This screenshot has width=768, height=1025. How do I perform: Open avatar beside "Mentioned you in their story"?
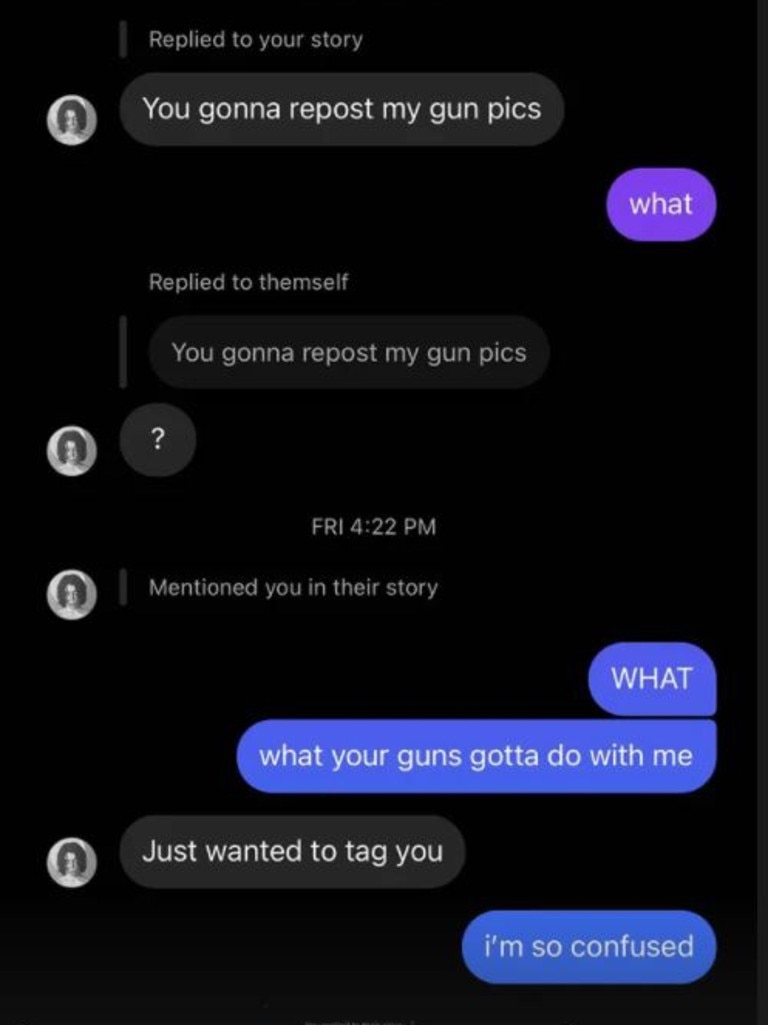click(x=72, y=595)
